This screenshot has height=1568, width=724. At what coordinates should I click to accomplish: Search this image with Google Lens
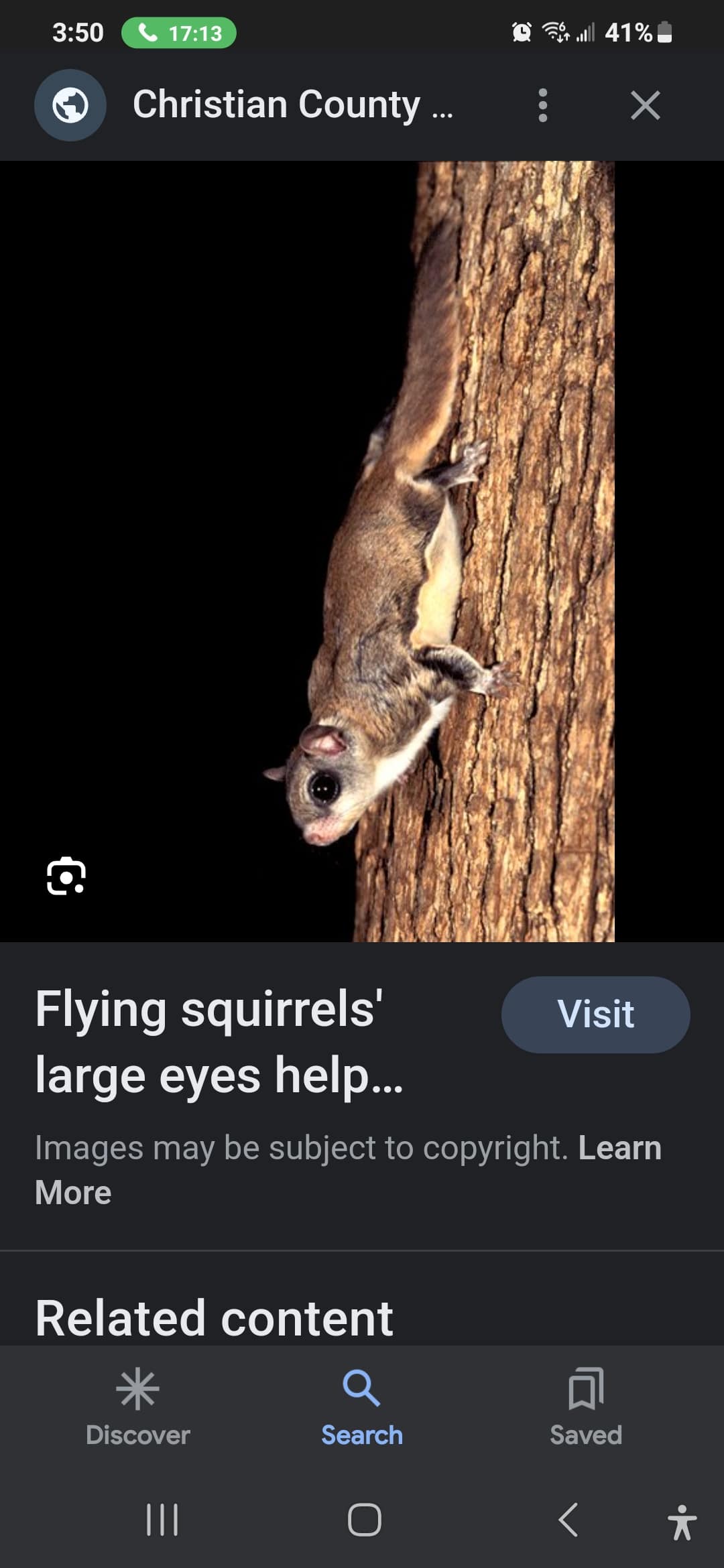tap(66, 876)
